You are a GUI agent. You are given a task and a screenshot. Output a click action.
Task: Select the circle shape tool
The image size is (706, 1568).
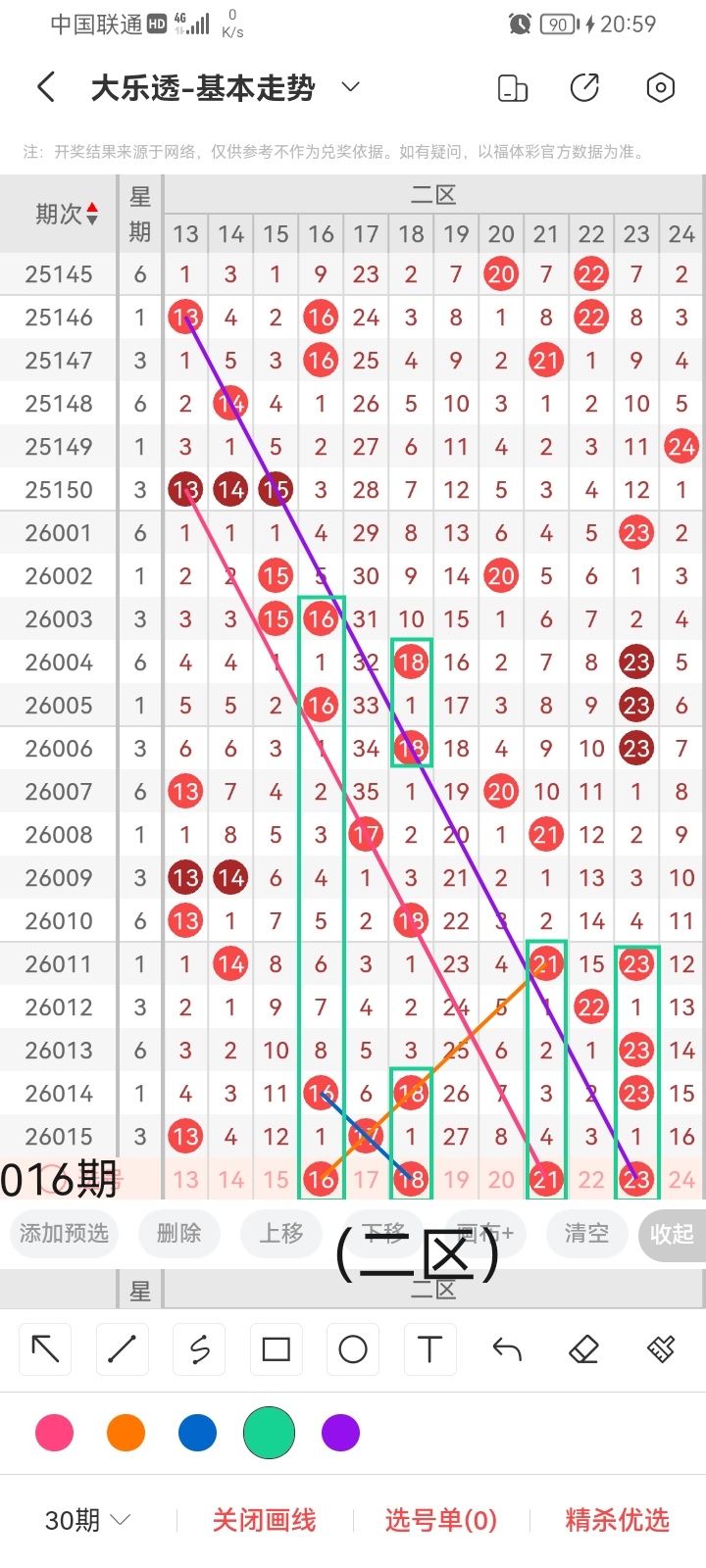tap(353, 1349)
